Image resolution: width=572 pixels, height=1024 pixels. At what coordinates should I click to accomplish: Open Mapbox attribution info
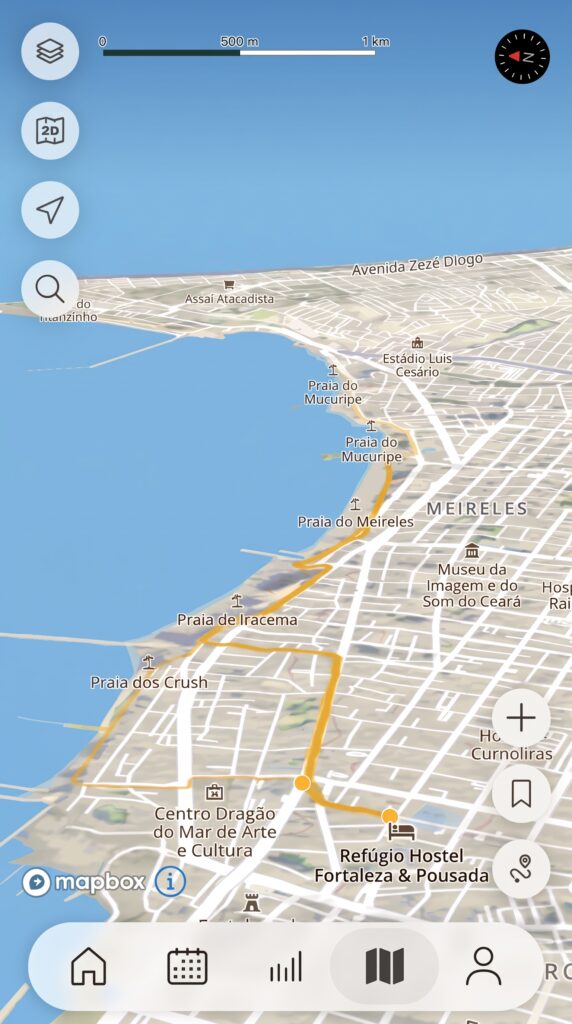(x=170, y=882)
